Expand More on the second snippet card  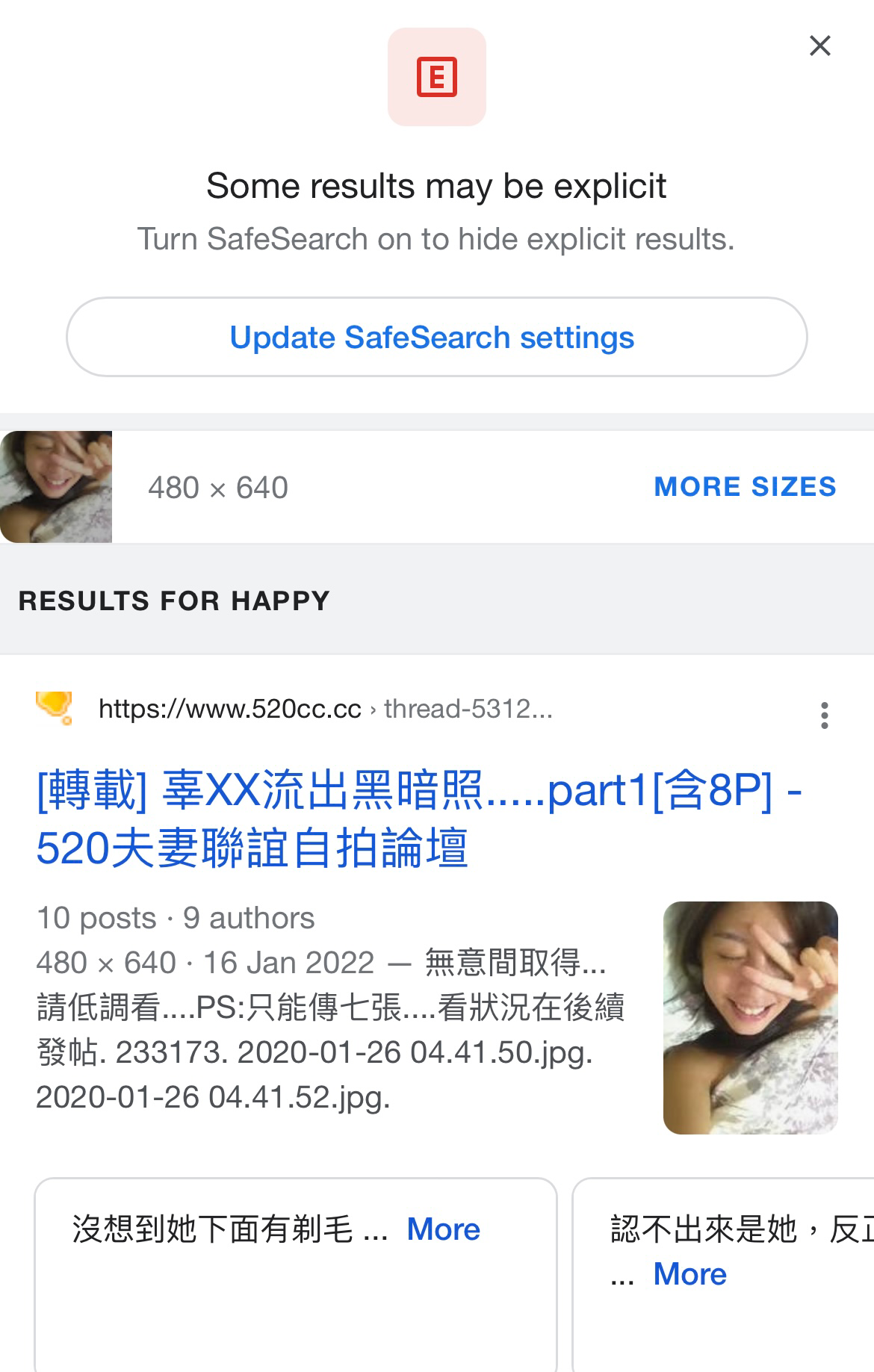(689, 1274)
